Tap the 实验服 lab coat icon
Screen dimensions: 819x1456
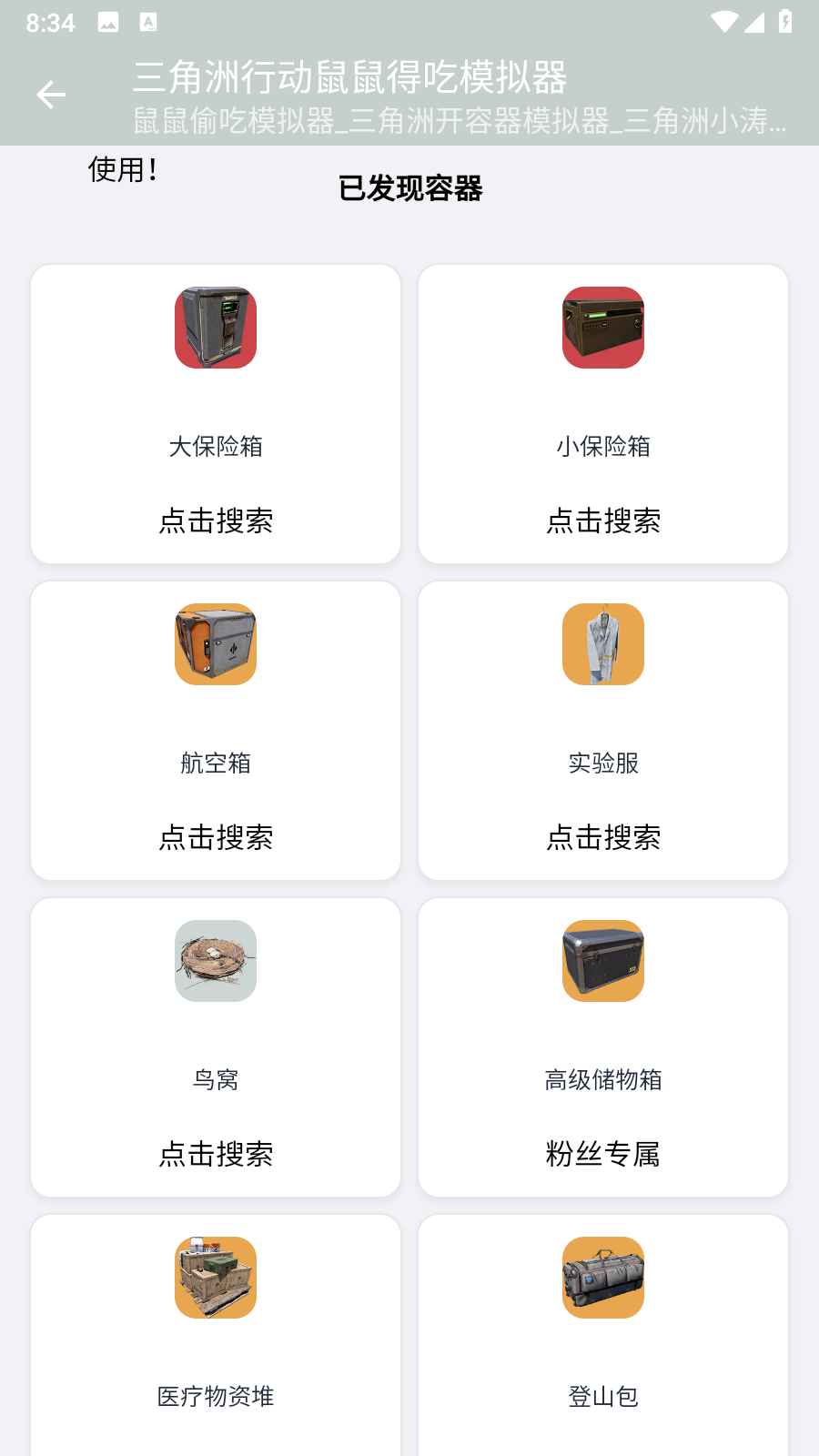click(x=603, y=643)
